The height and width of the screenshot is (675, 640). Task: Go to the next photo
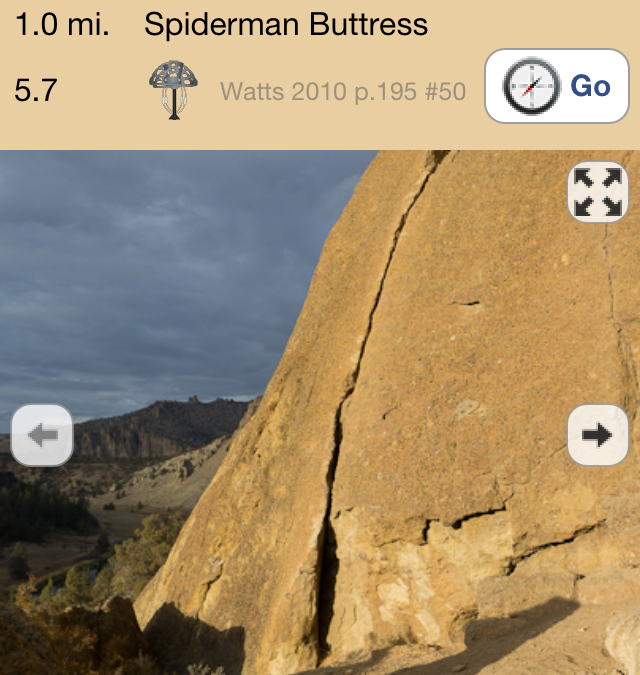[x=597, y=435]
